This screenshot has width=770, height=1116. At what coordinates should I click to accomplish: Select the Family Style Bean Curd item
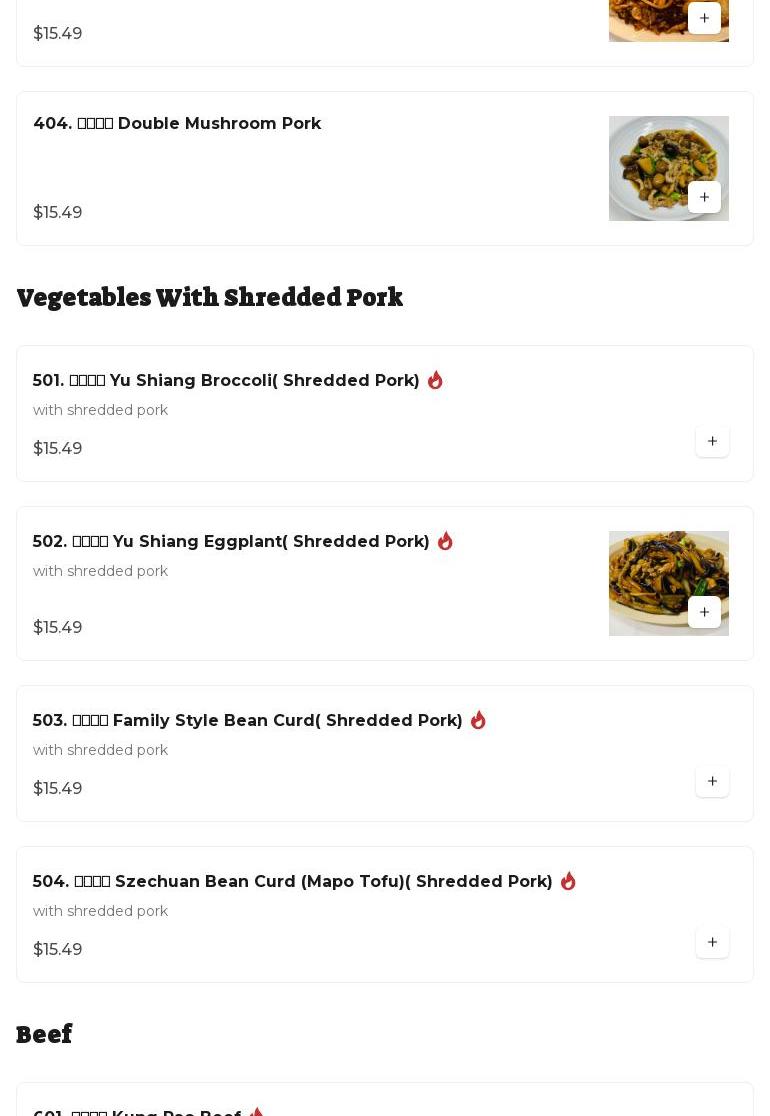pos(247,721)
